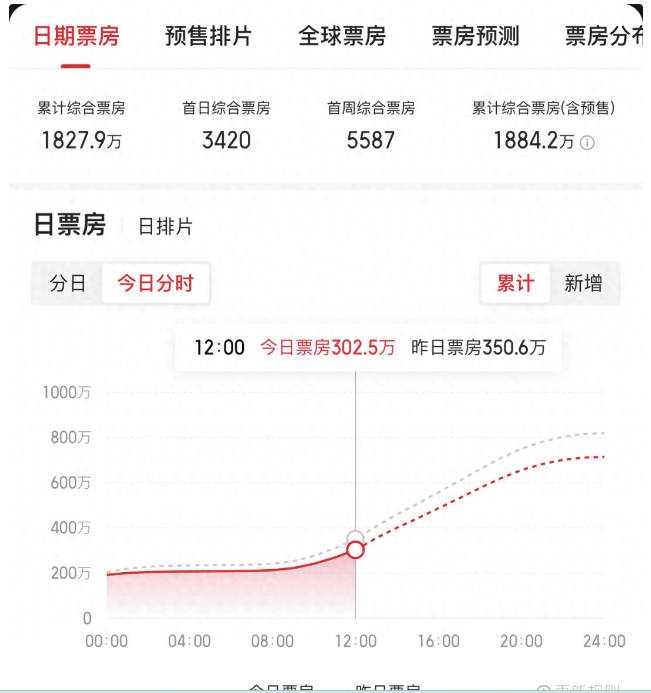Switch chart to 分日
The width and height of the screenshot is (651, 693).
click(x=67, y=283)
